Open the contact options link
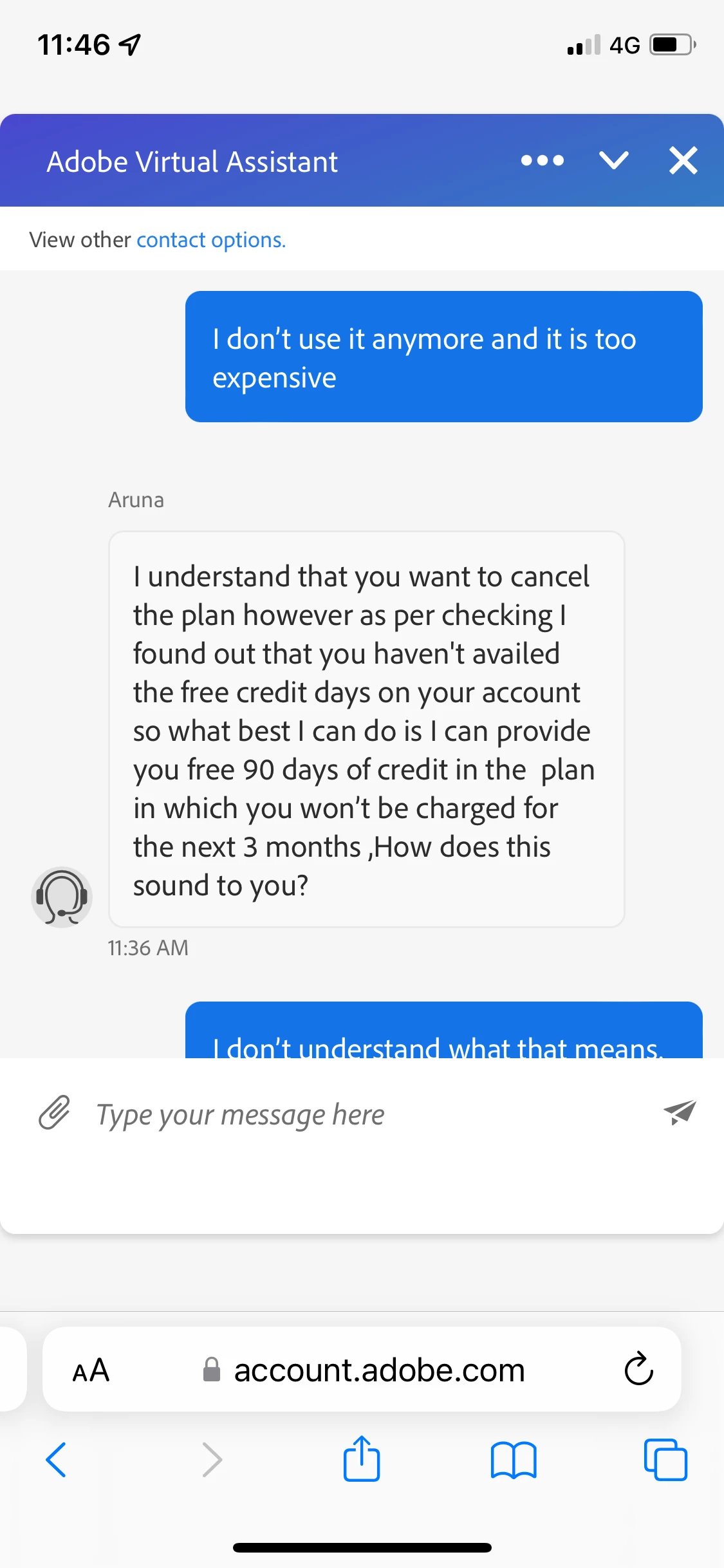Screen dimensions: 724x1568 click(x=210, y=240)
